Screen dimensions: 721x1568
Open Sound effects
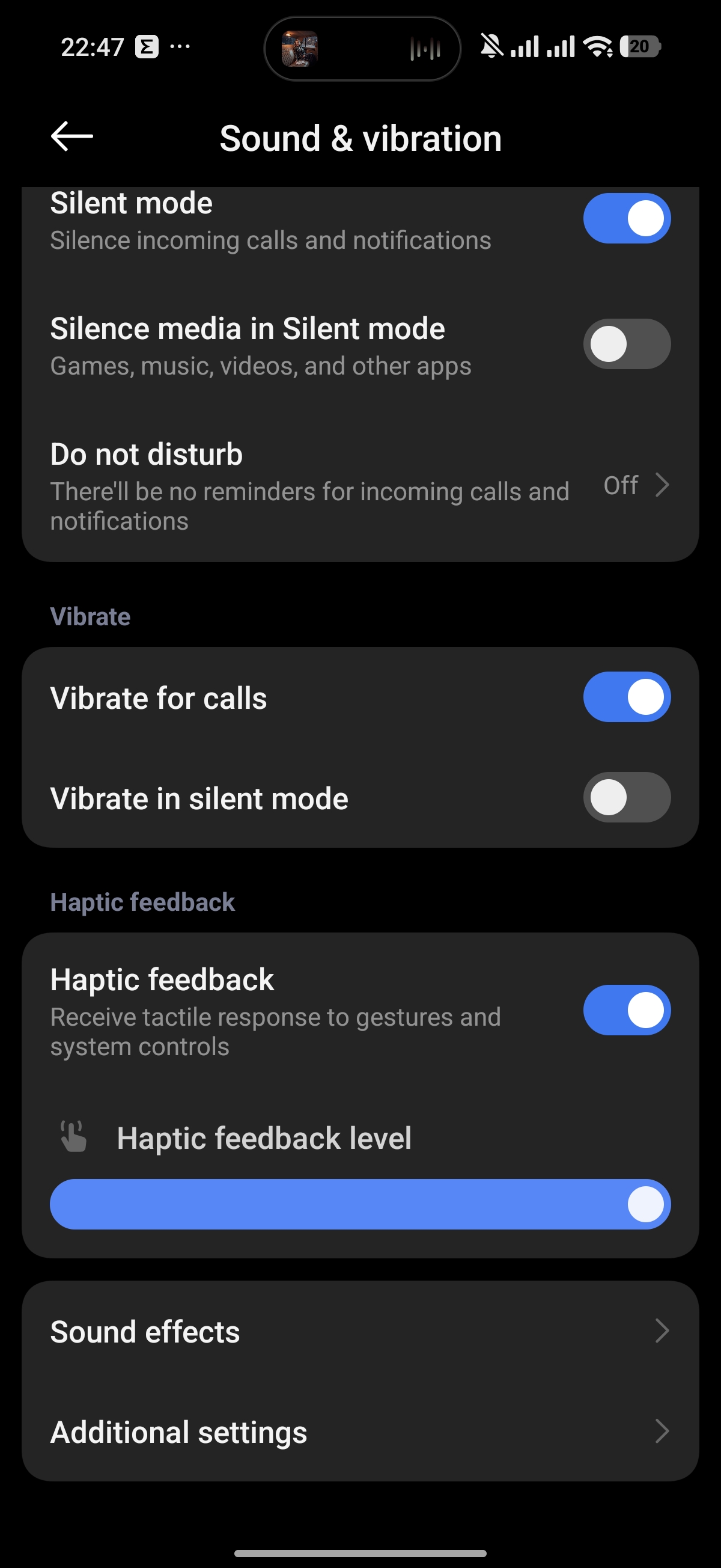(359, 1331)
